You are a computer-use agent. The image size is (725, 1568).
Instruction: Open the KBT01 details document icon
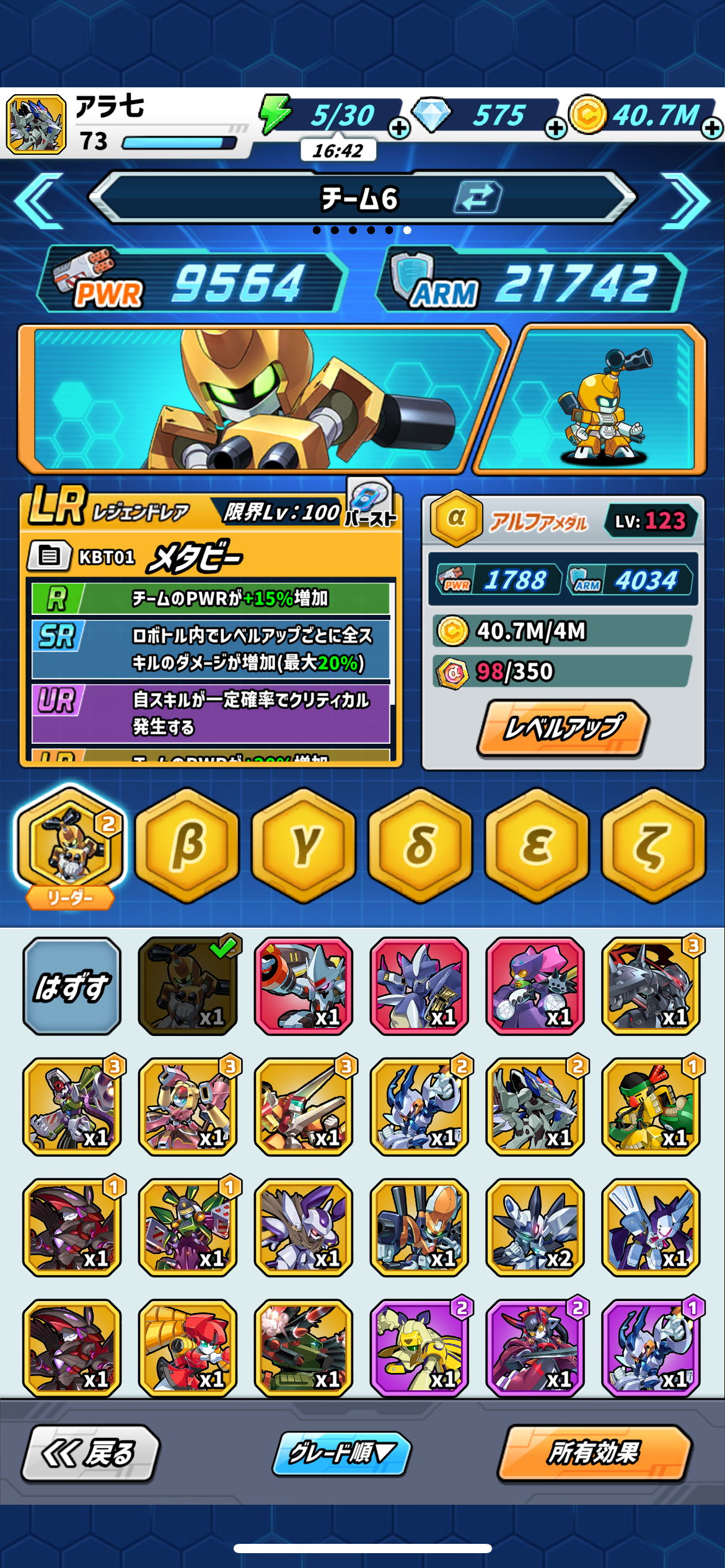click(x=49, y=556)
